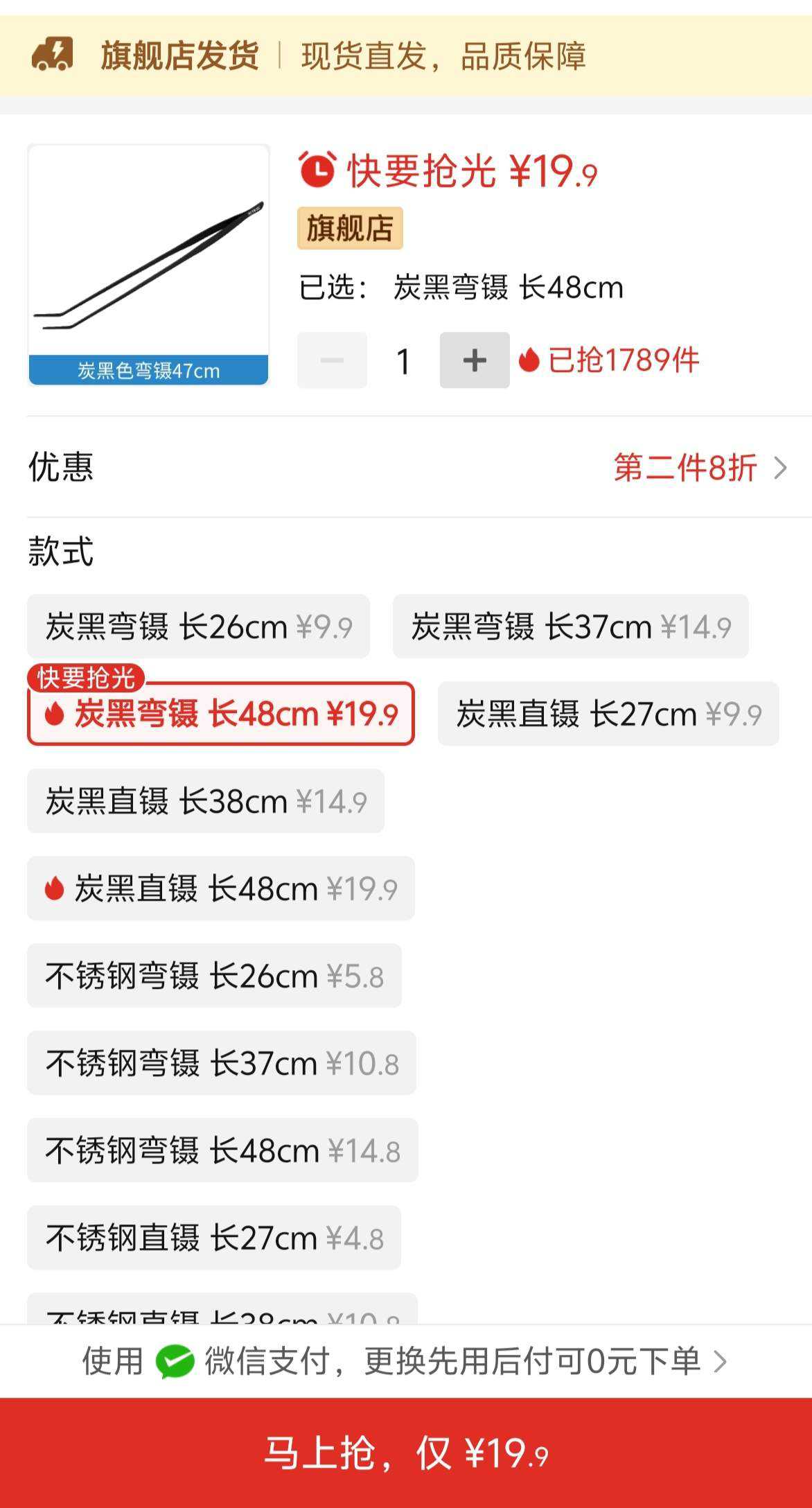
Task: Select 炭黑弯镊 长26cm option
Action: pos(199,626)
